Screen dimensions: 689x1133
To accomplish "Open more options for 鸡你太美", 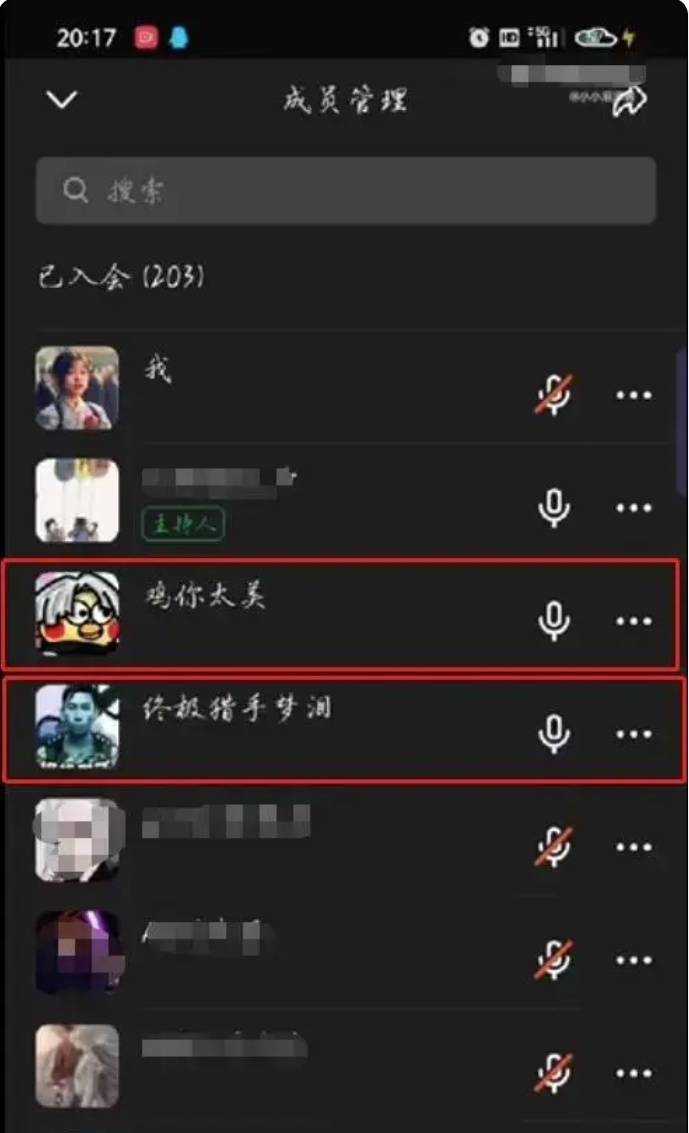I will 633,621.
